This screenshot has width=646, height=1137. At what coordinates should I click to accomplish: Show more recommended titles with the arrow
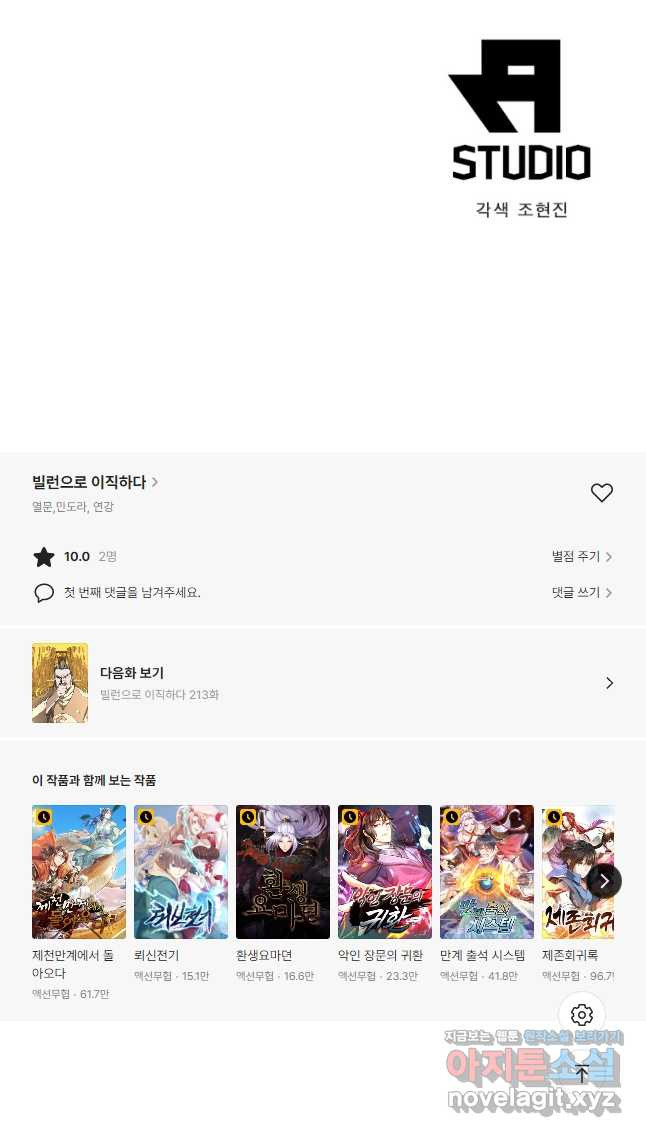click(604, 881)
